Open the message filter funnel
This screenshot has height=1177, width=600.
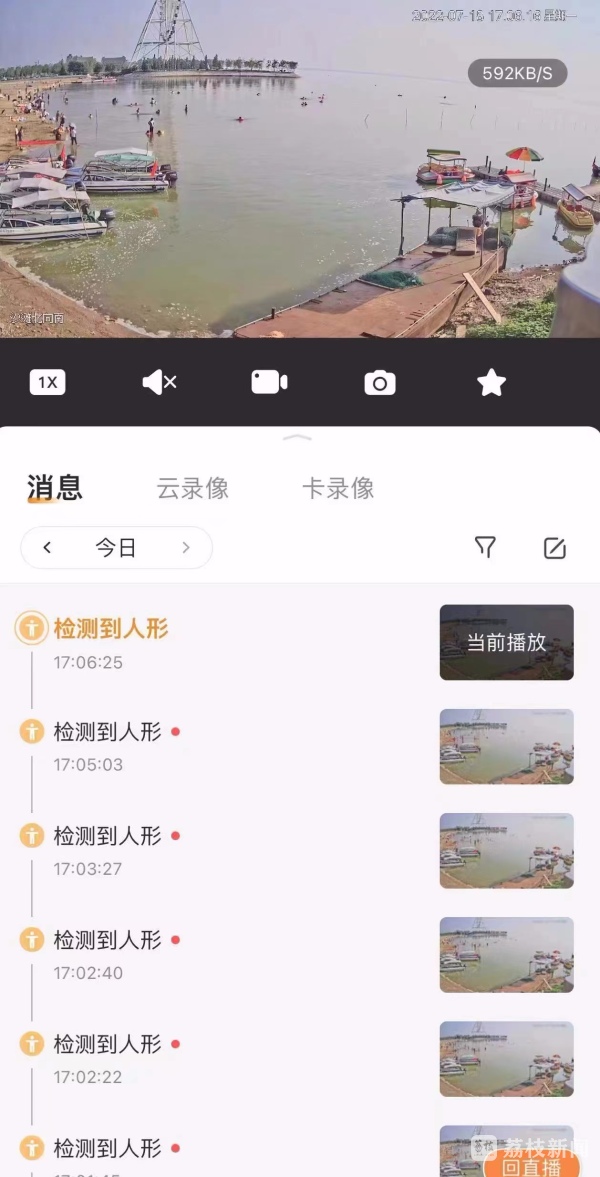(485, 547)
